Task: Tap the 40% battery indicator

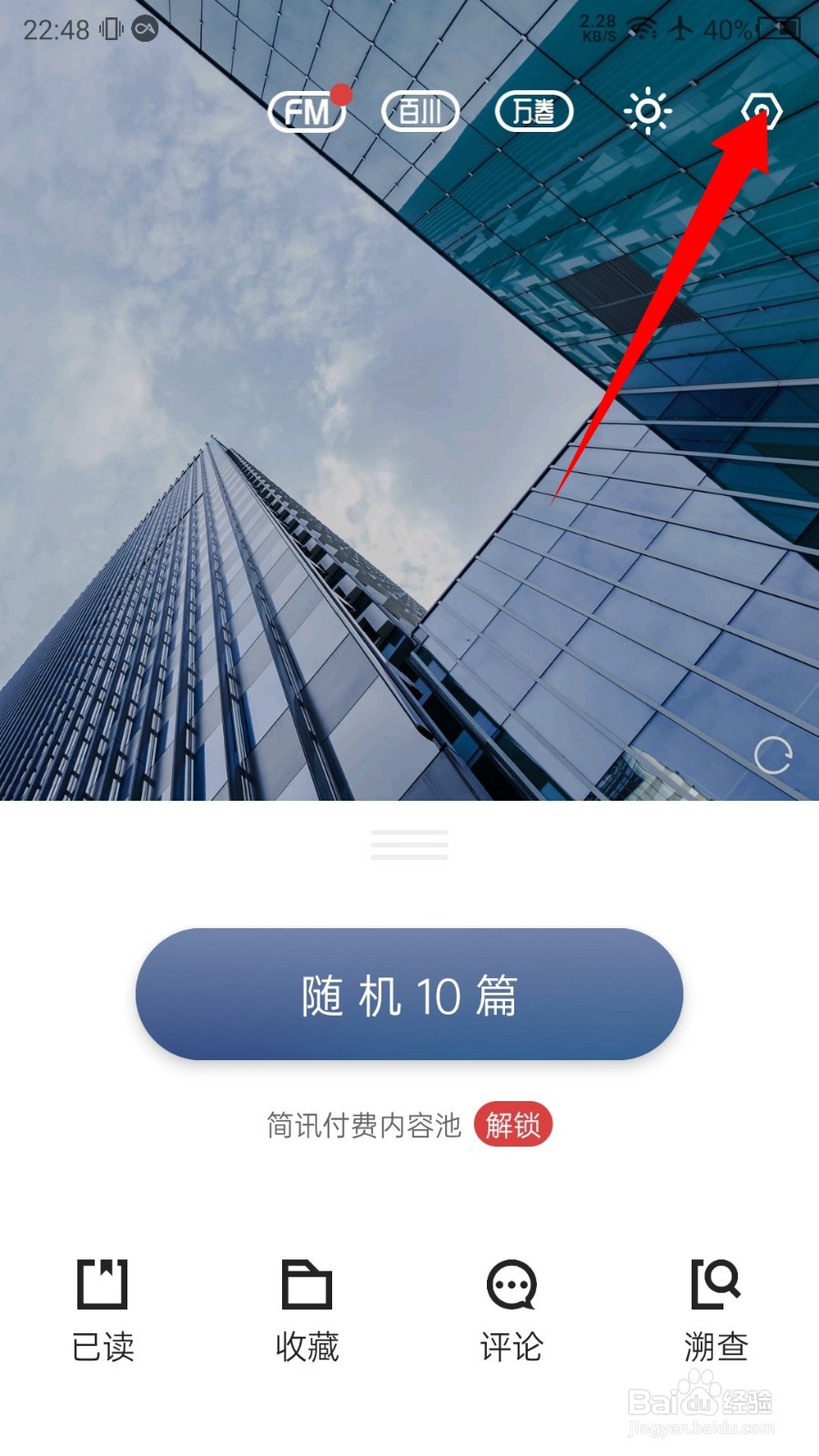Action: click(x=728, y=29)
